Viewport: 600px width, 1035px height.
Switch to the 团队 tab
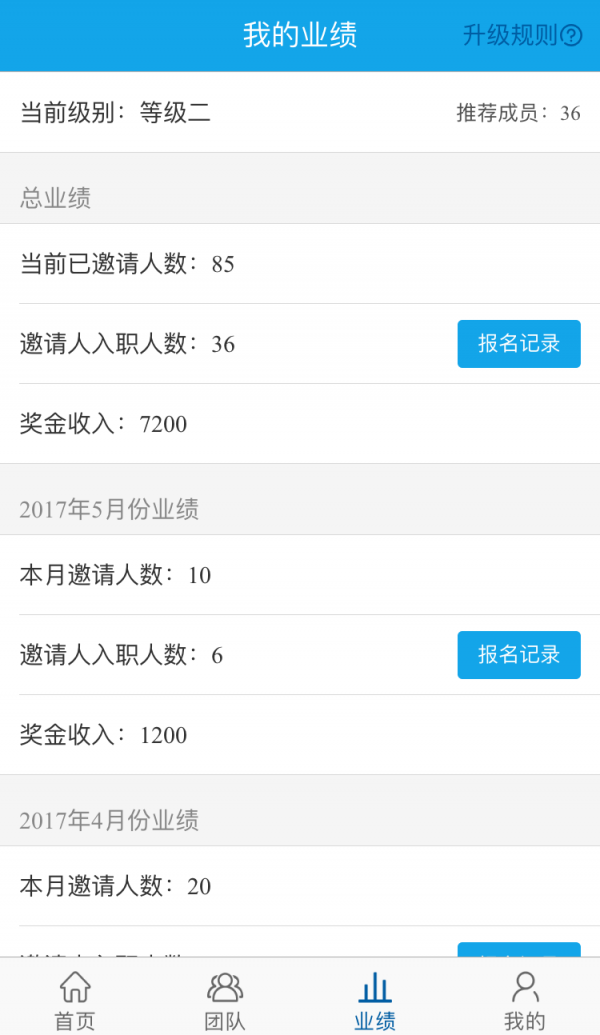point(225,1001)
